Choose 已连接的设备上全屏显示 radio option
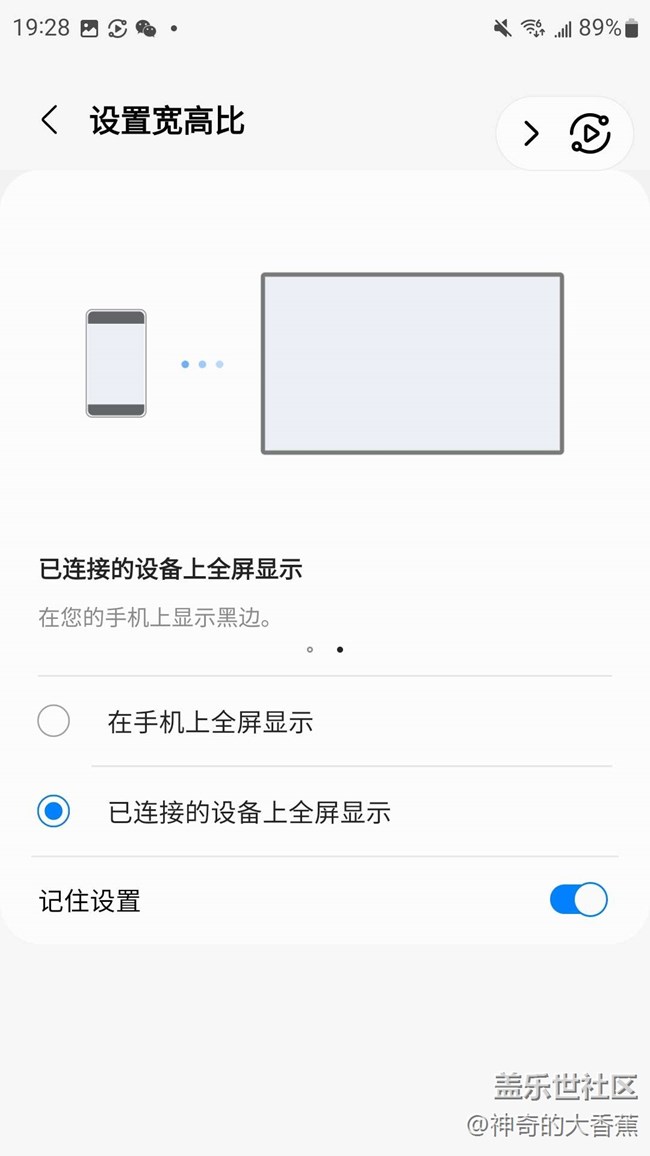The width and height of the screenshot is (650, 1156). (x=54, y=812)
